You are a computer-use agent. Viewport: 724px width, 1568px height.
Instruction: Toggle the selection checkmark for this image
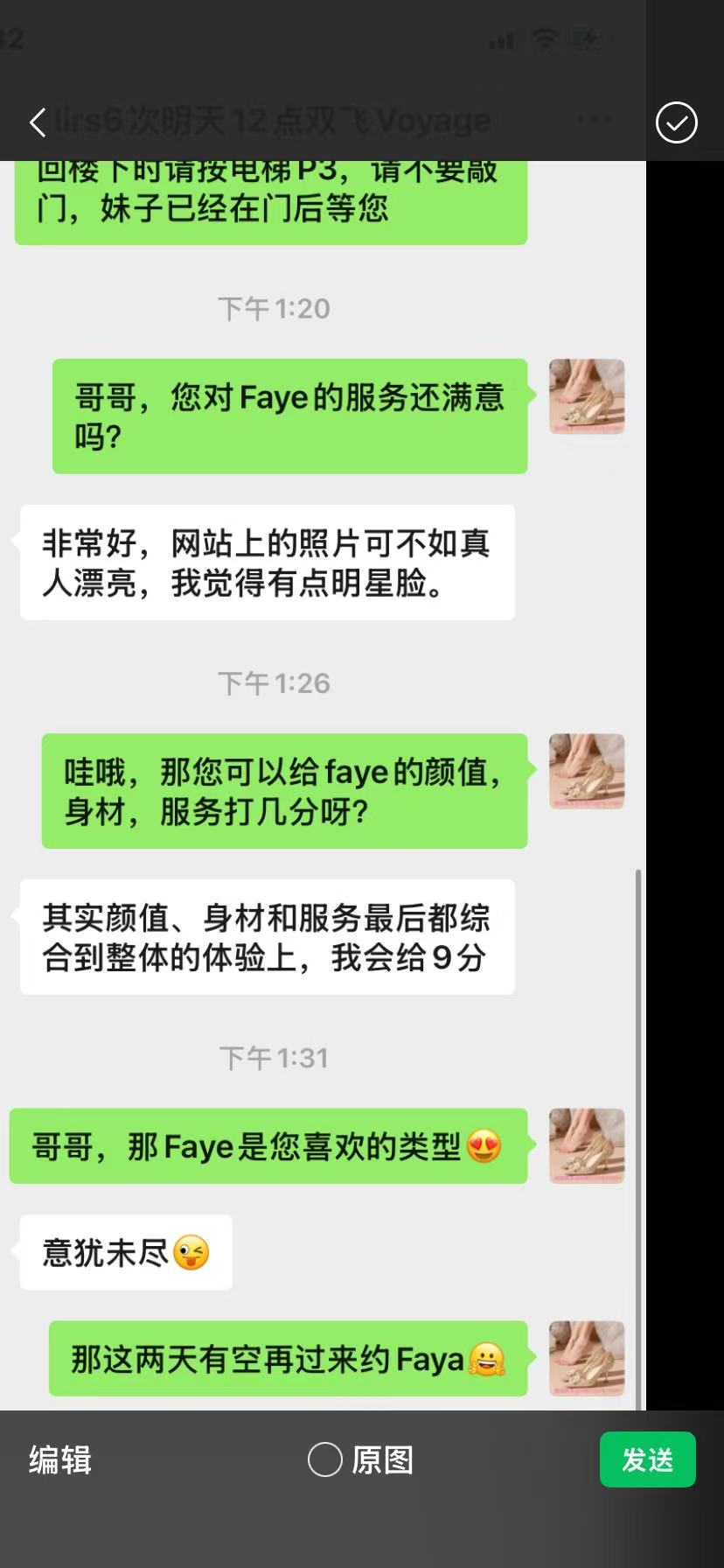676,122
